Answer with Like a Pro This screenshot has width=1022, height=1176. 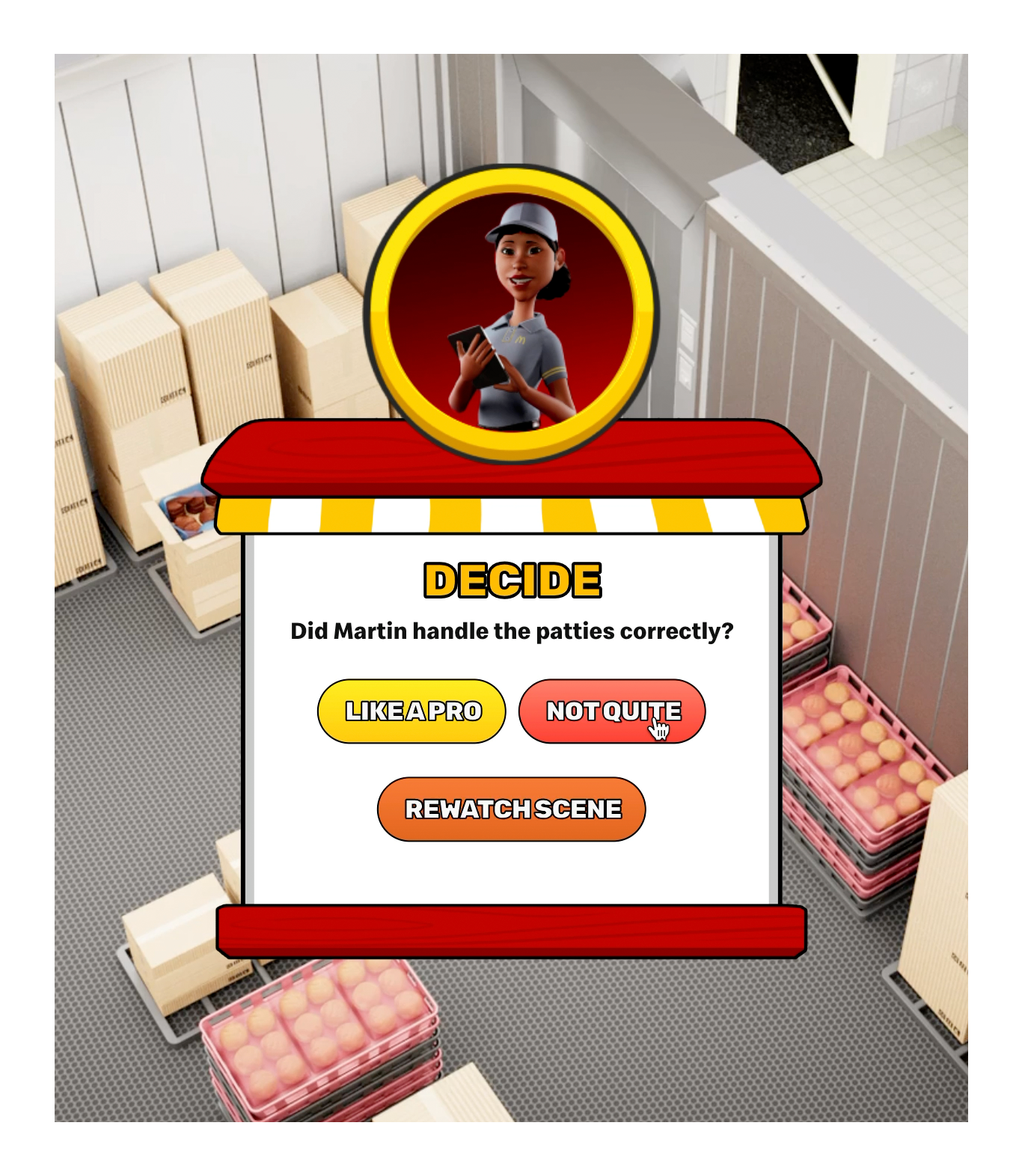click(x=411, y=711)
